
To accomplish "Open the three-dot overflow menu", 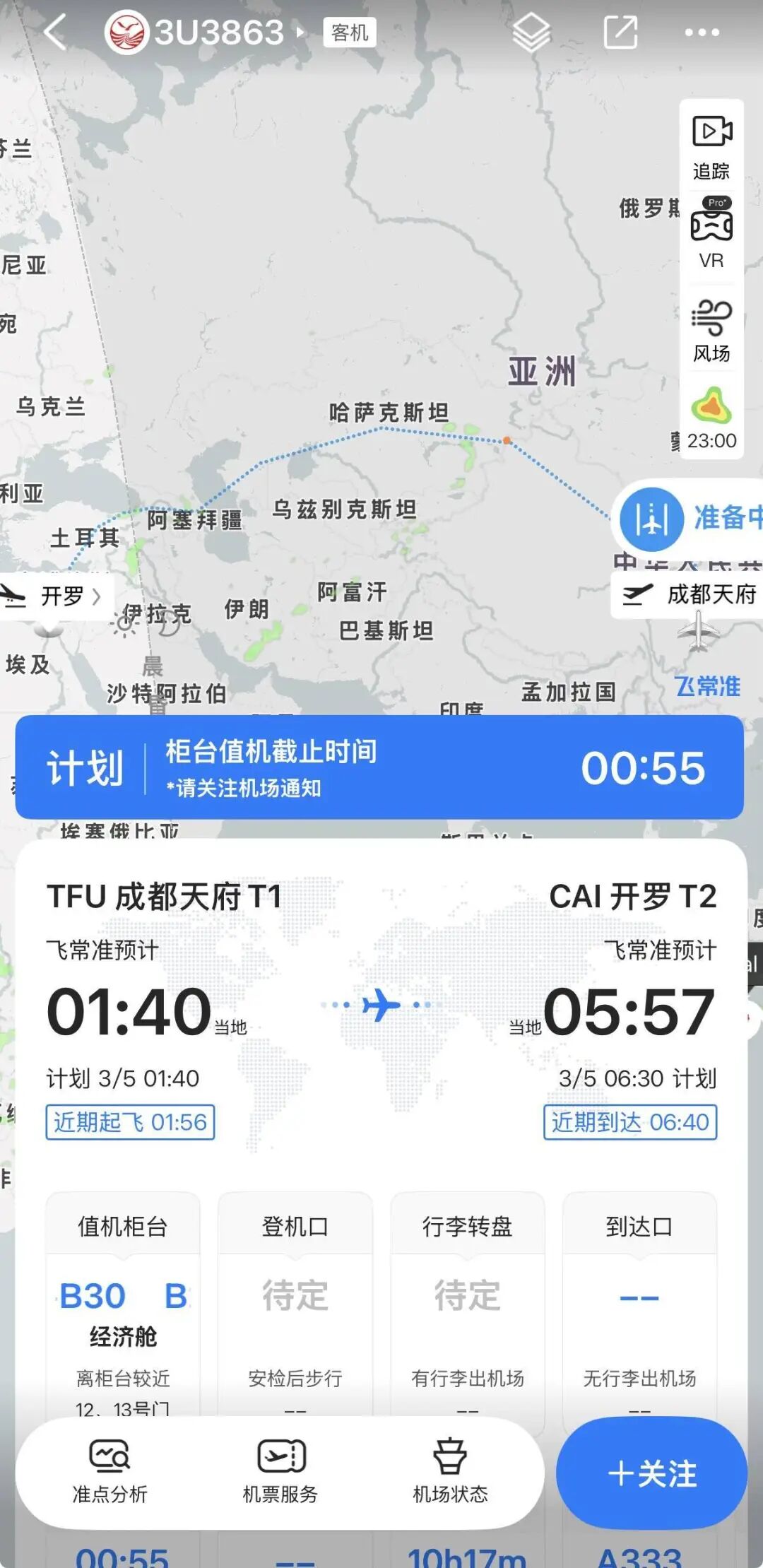I will tap(702, 33).
